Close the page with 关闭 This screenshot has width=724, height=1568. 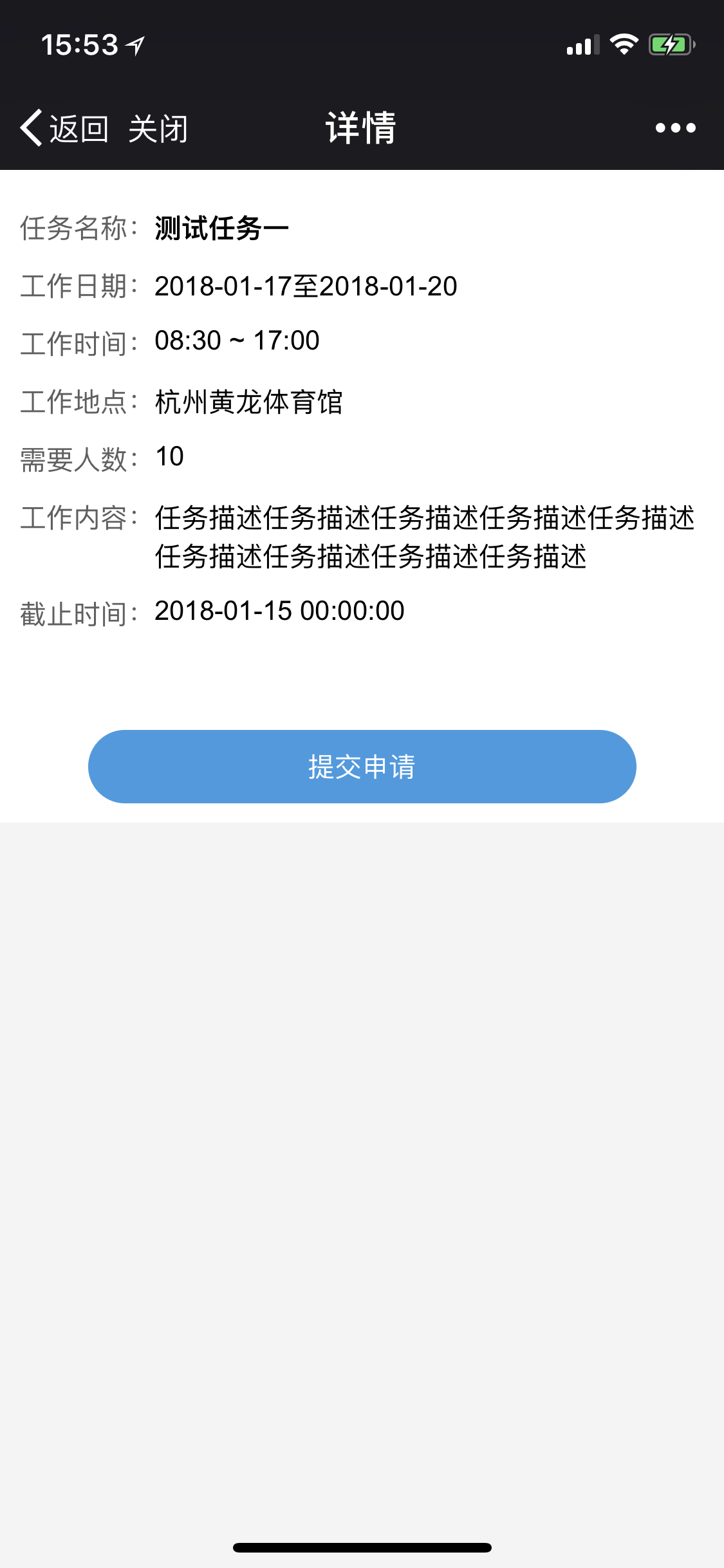(x=158, y=128)
